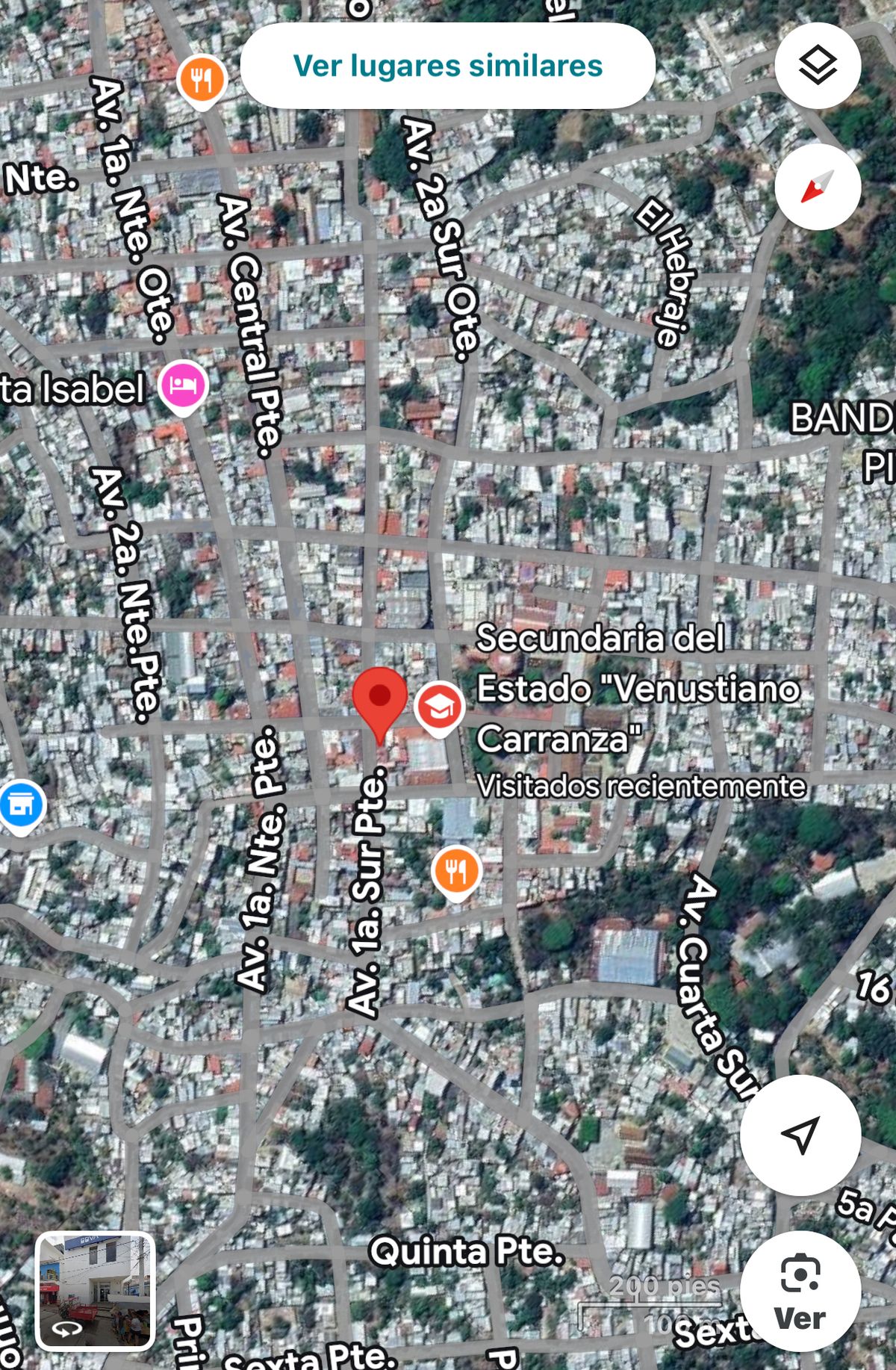
Task: Select the pink hotel marker near Isabel
Action: click(x=183, y=385)
